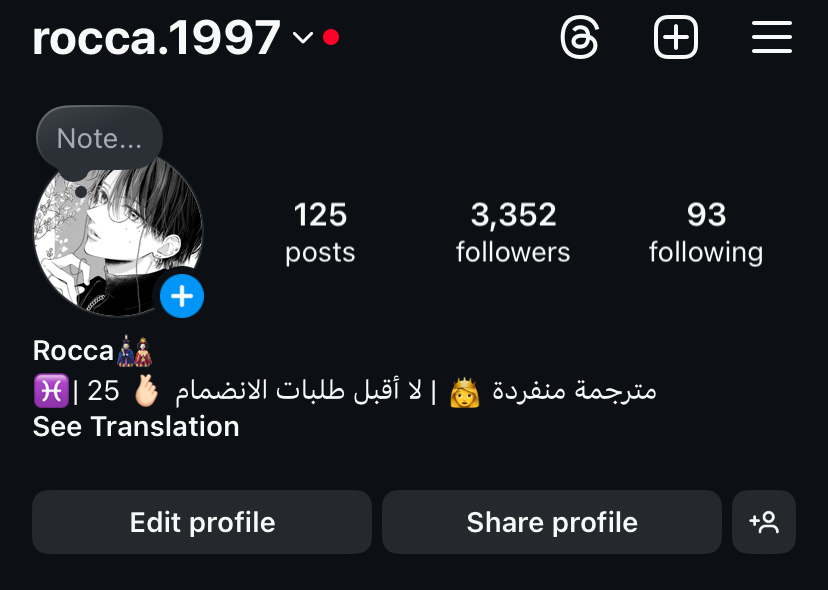Jump to the 125 posts grid
Viewport: 828px width, 590px height.
click(320, 232)
